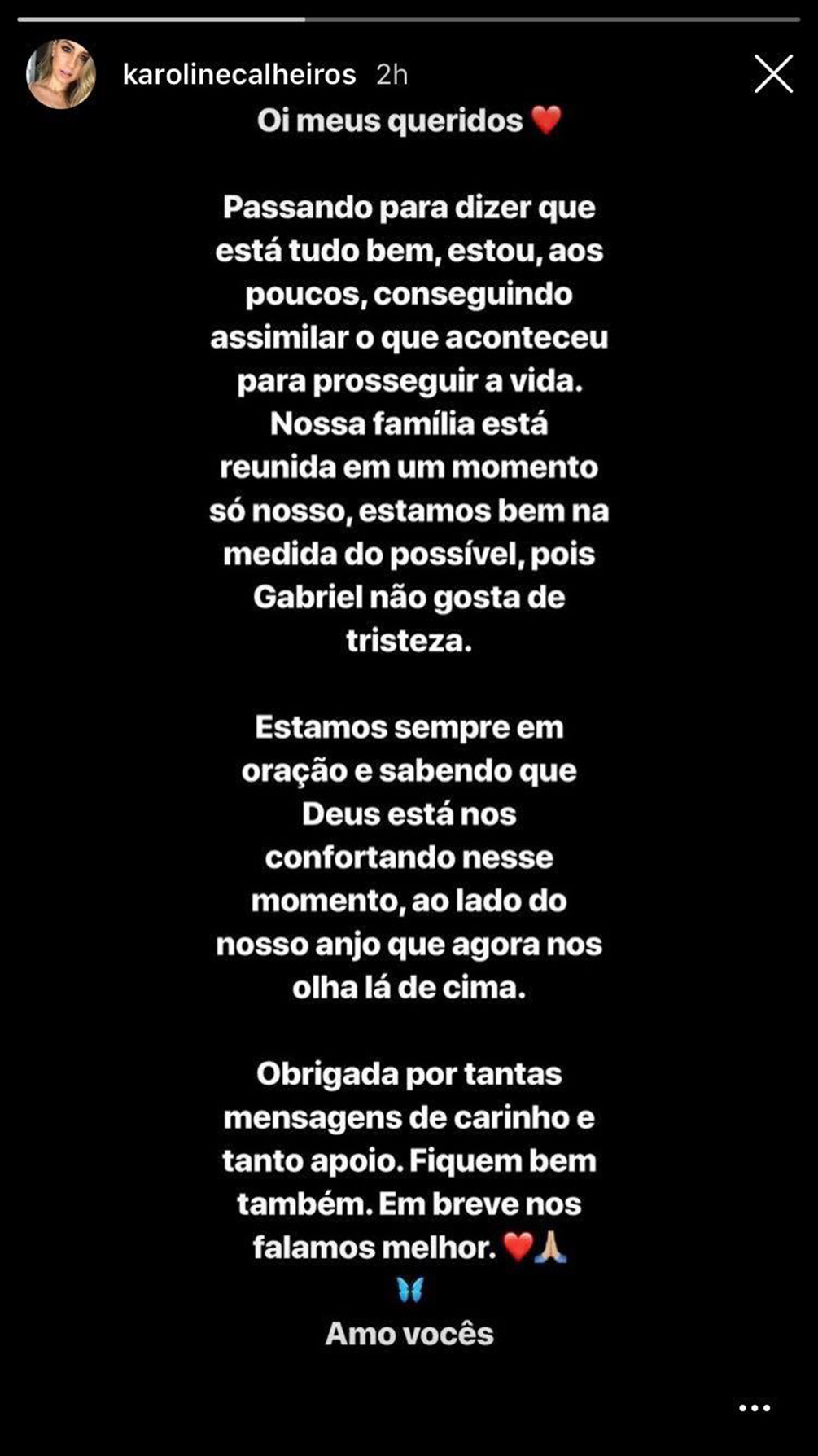Screen dimensions: 818x1456
Task: Open karolinecalheiros profile picture
Action: pyautogui.click(x=60, y=74)
